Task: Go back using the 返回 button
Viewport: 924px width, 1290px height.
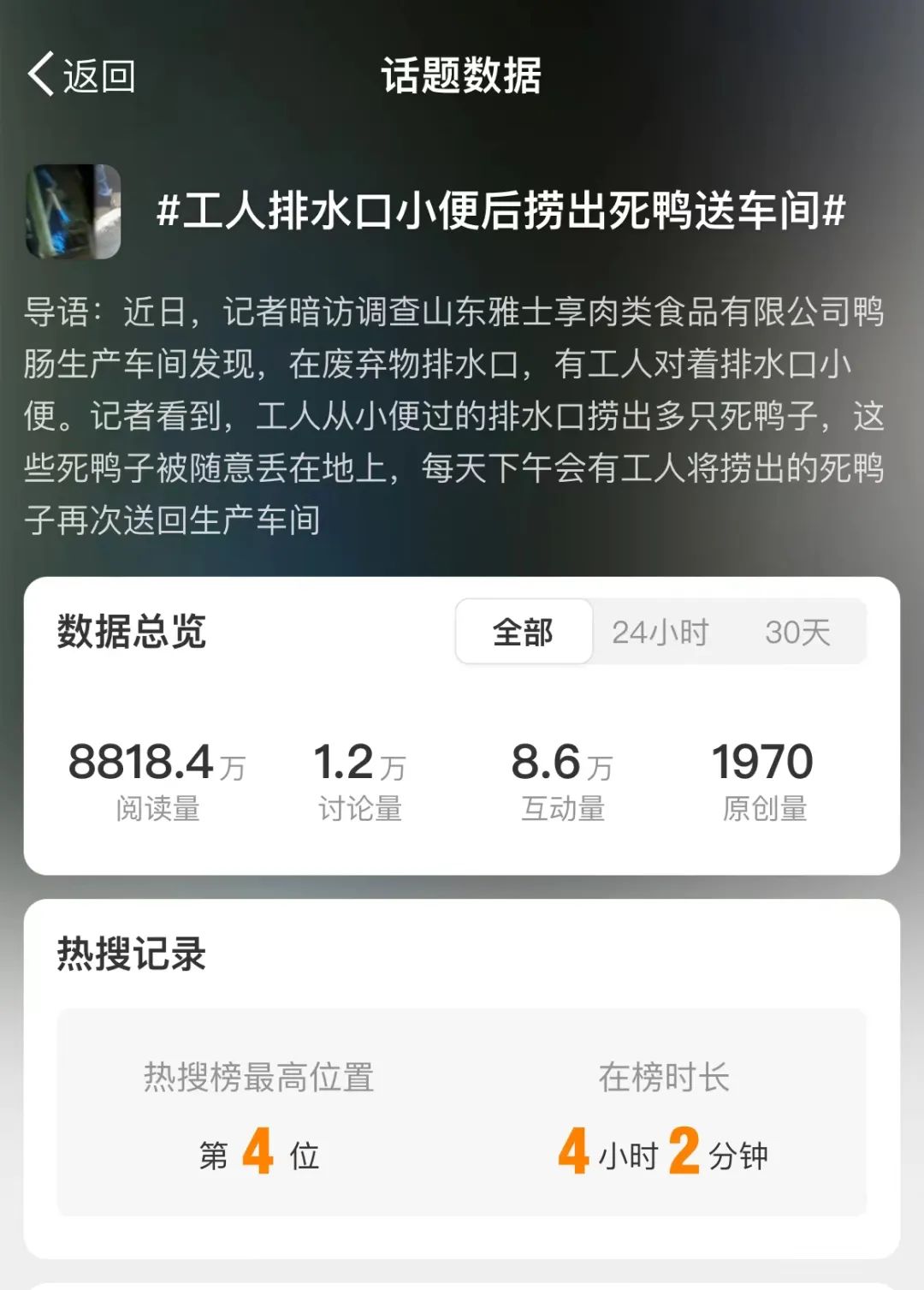Action: [x=81, y=75]
